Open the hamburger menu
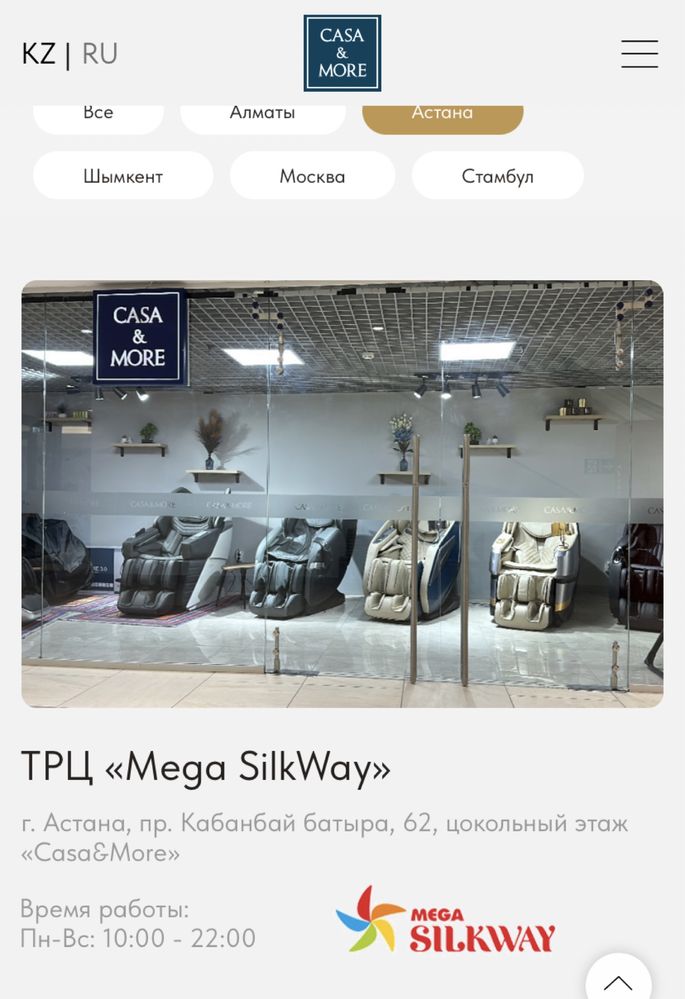The width and height of the screenshot is (685, 999). (639, 54)
